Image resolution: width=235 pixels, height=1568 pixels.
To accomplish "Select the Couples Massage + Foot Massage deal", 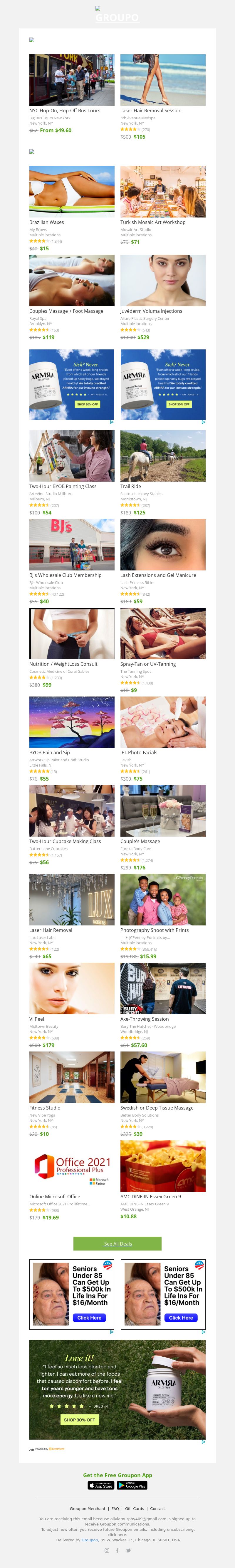I will click(71, 280).
